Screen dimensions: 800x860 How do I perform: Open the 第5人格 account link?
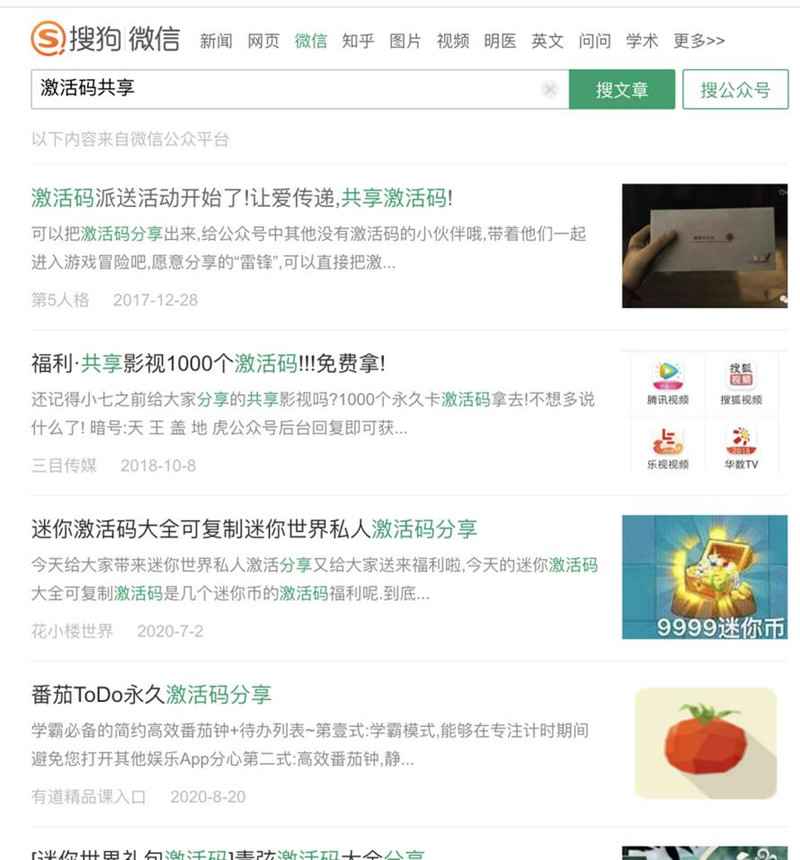click(60, 299)
